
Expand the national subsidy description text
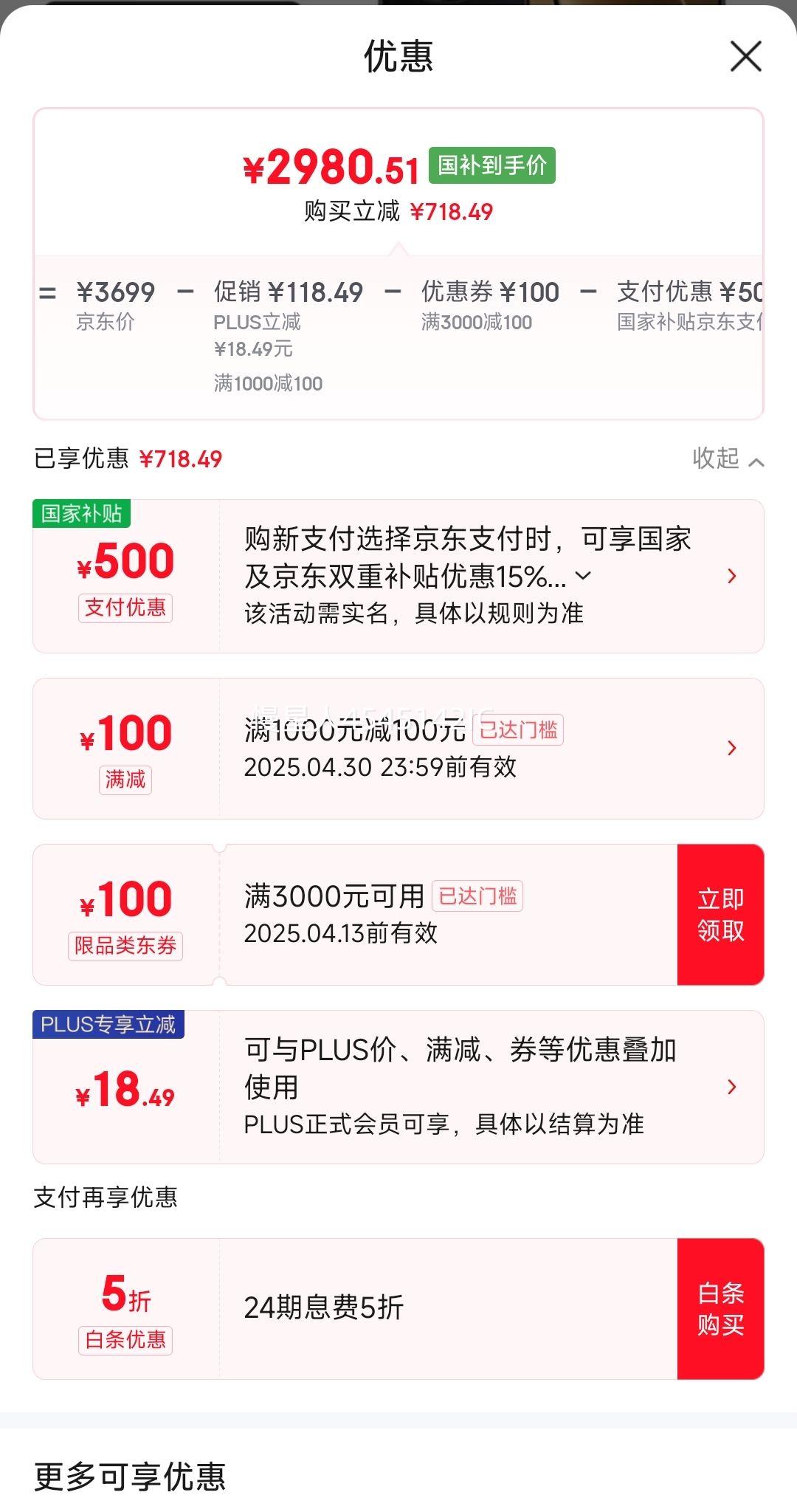584,576
